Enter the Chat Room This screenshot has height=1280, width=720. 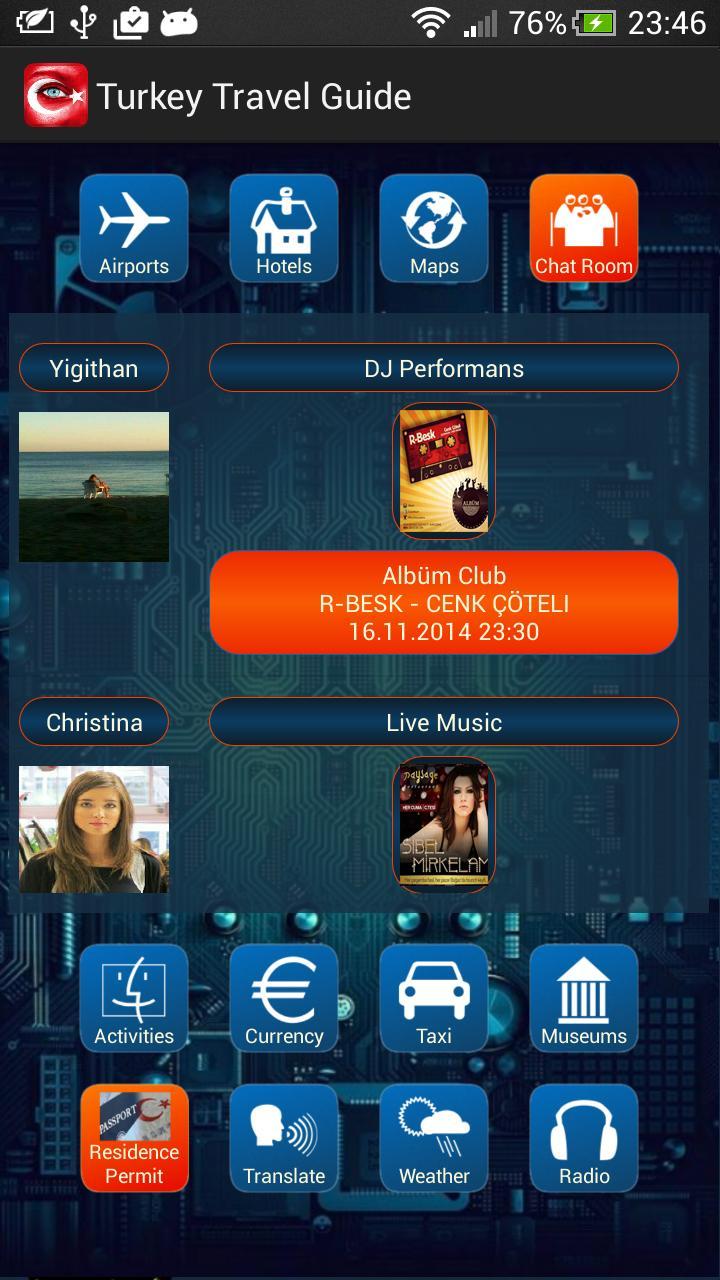click(x=584, y=228)
